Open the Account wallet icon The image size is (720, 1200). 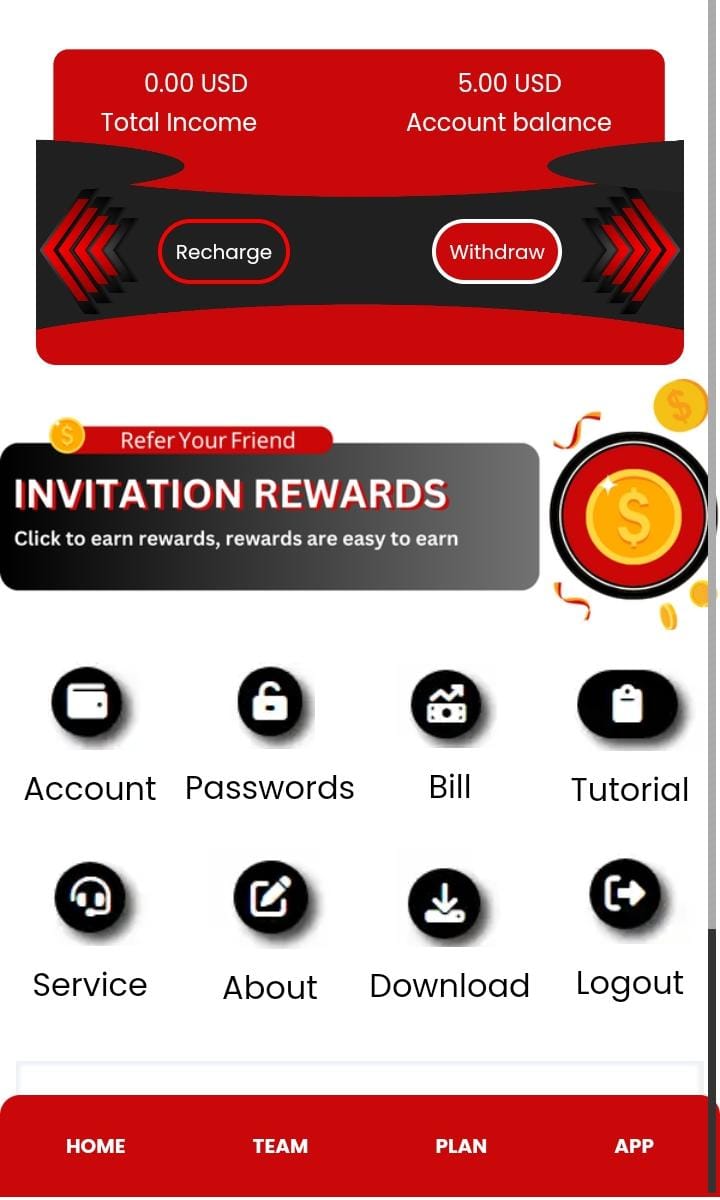point(87,702)
